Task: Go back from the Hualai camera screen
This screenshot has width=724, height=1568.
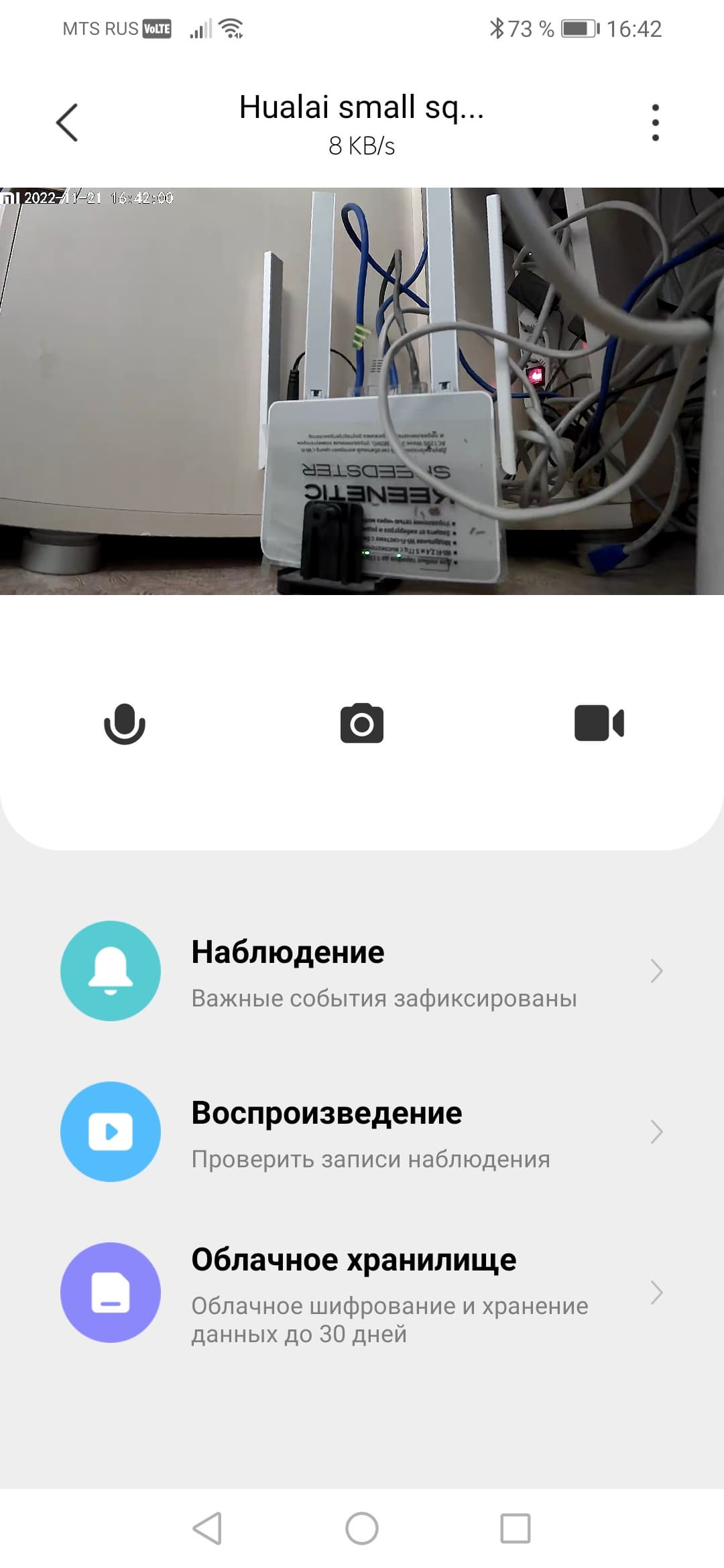Action: tap(67, 123)
